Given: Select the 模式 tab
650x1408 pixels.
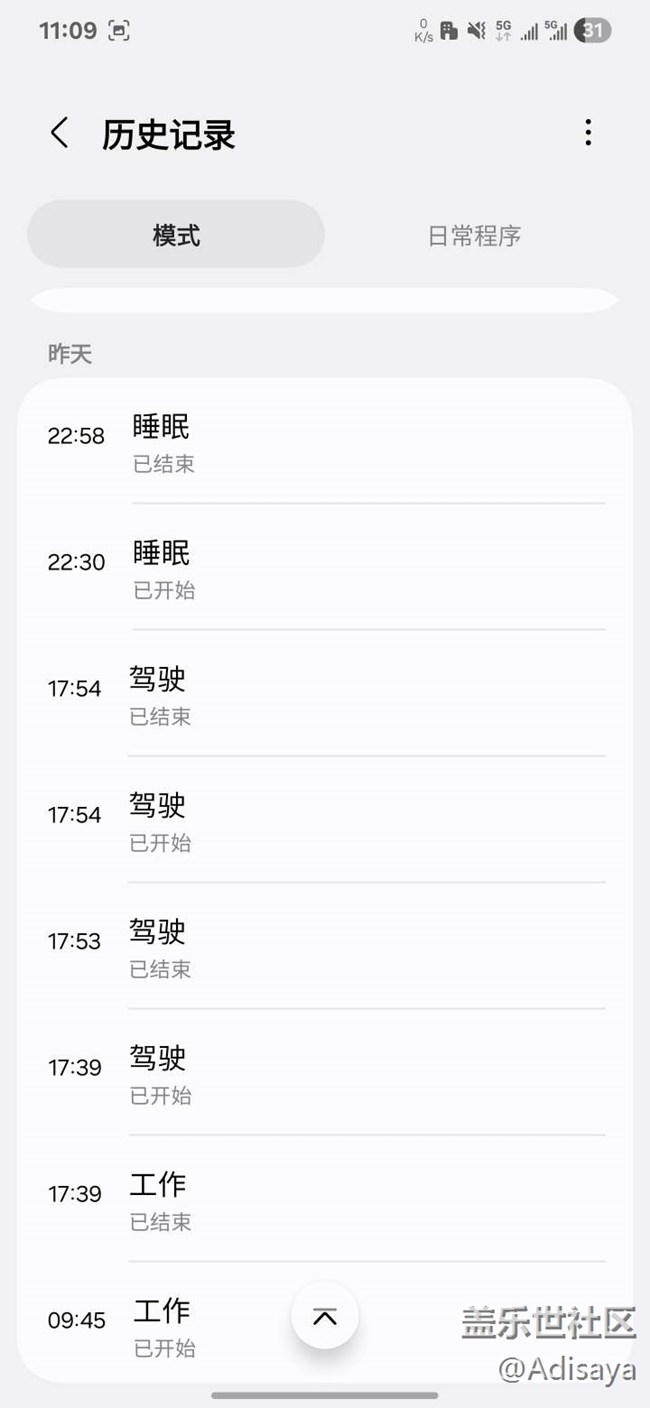Looking at the screenshot, I should click(x=176, y=235).
